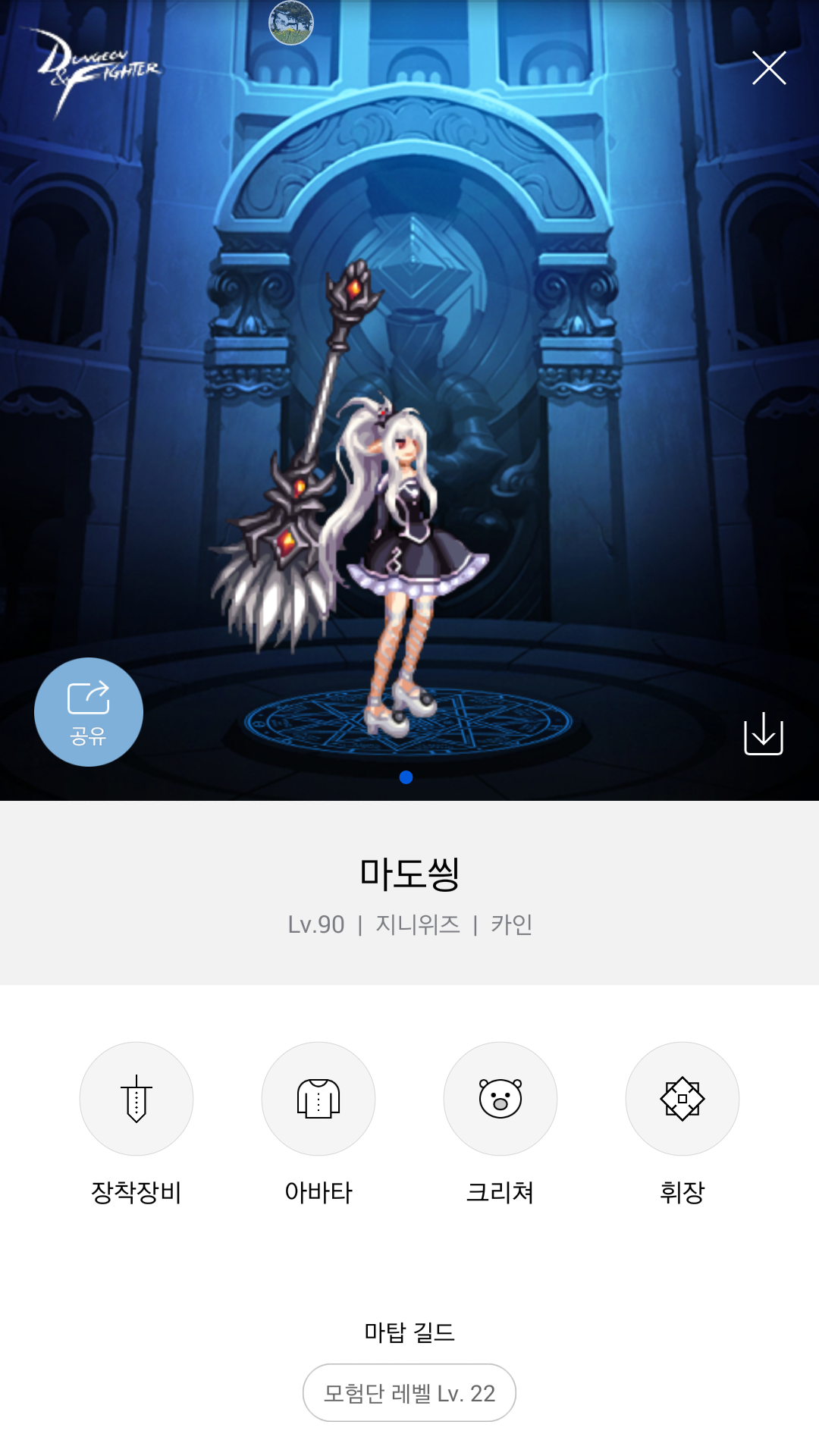Viewport: 819px width, 1456px height.
Task: View the 크리쳐 creature section
Action: (x=500, y=1099)
